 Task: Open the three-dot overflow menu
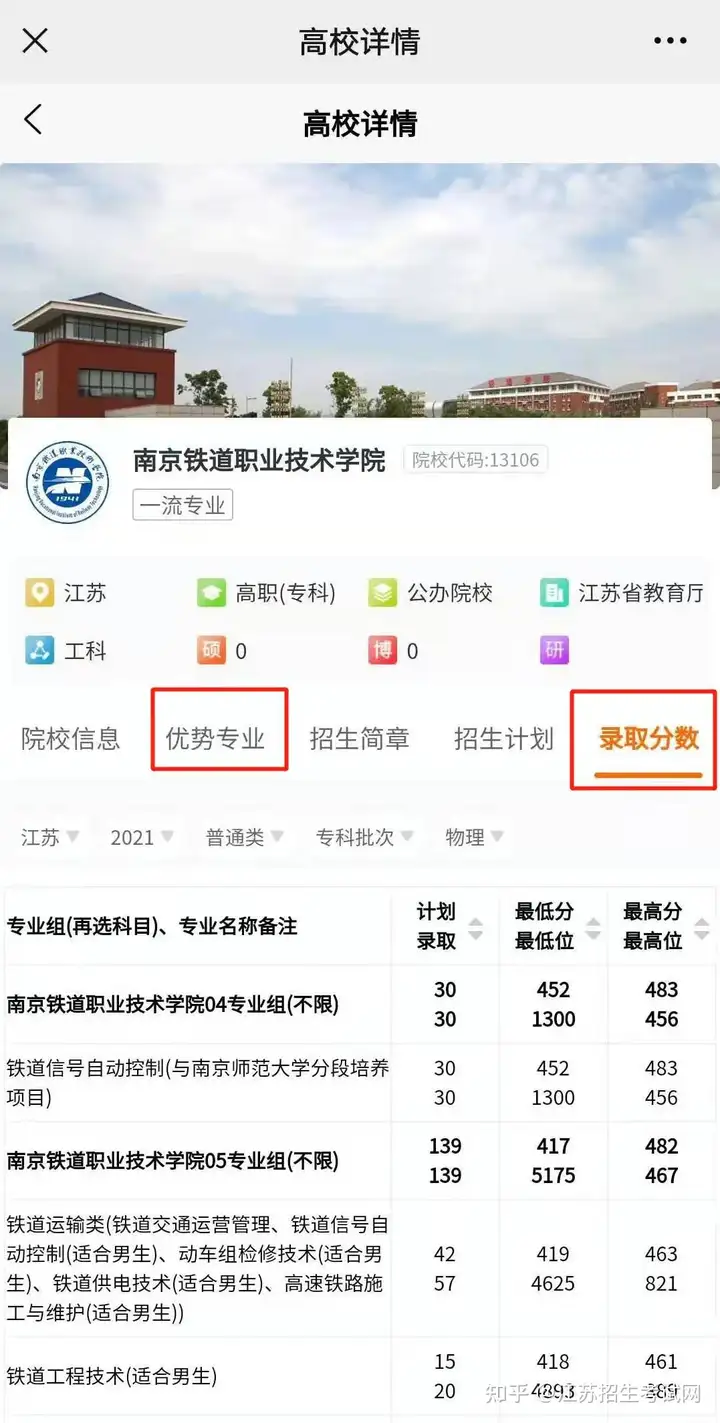click(670, 41)
